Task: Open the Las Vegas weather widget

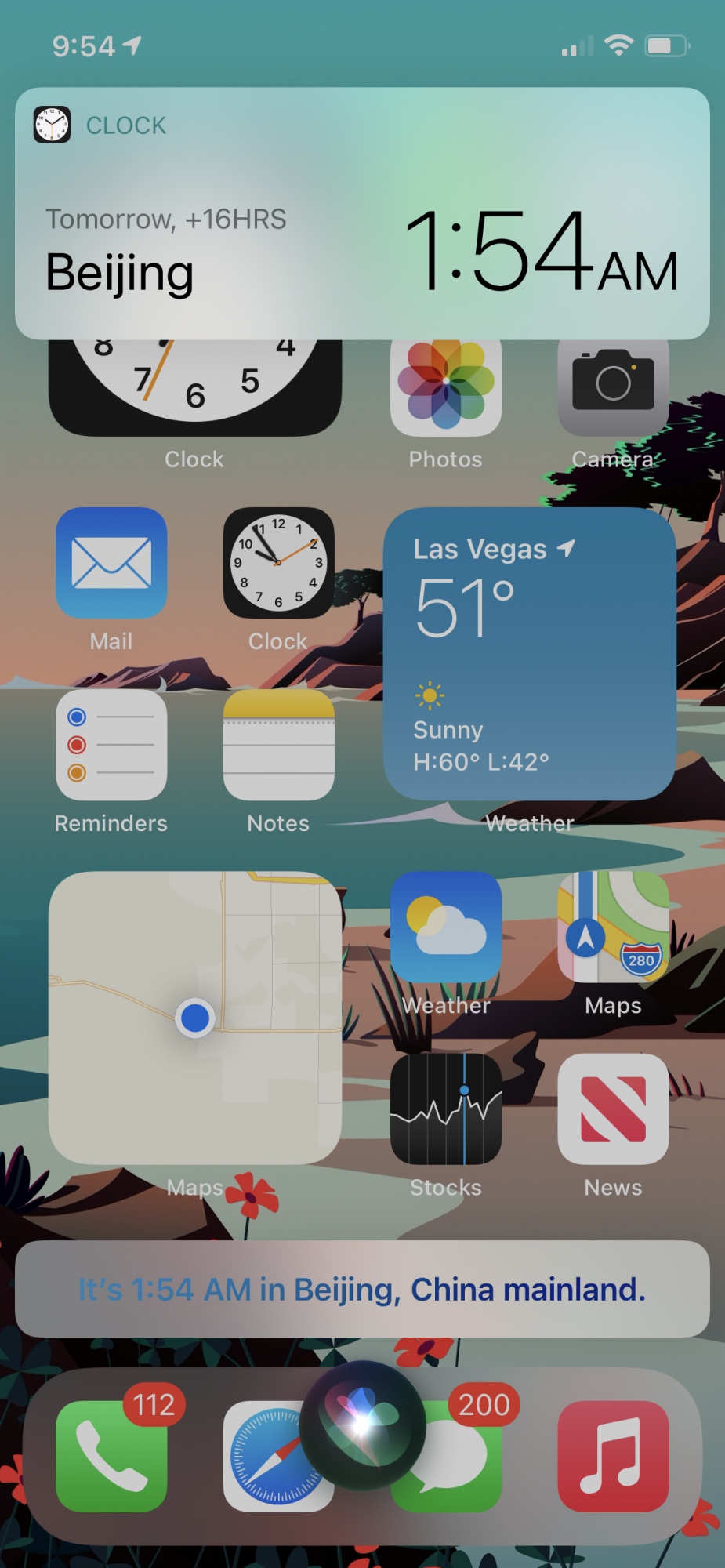Action: point(529,653)
